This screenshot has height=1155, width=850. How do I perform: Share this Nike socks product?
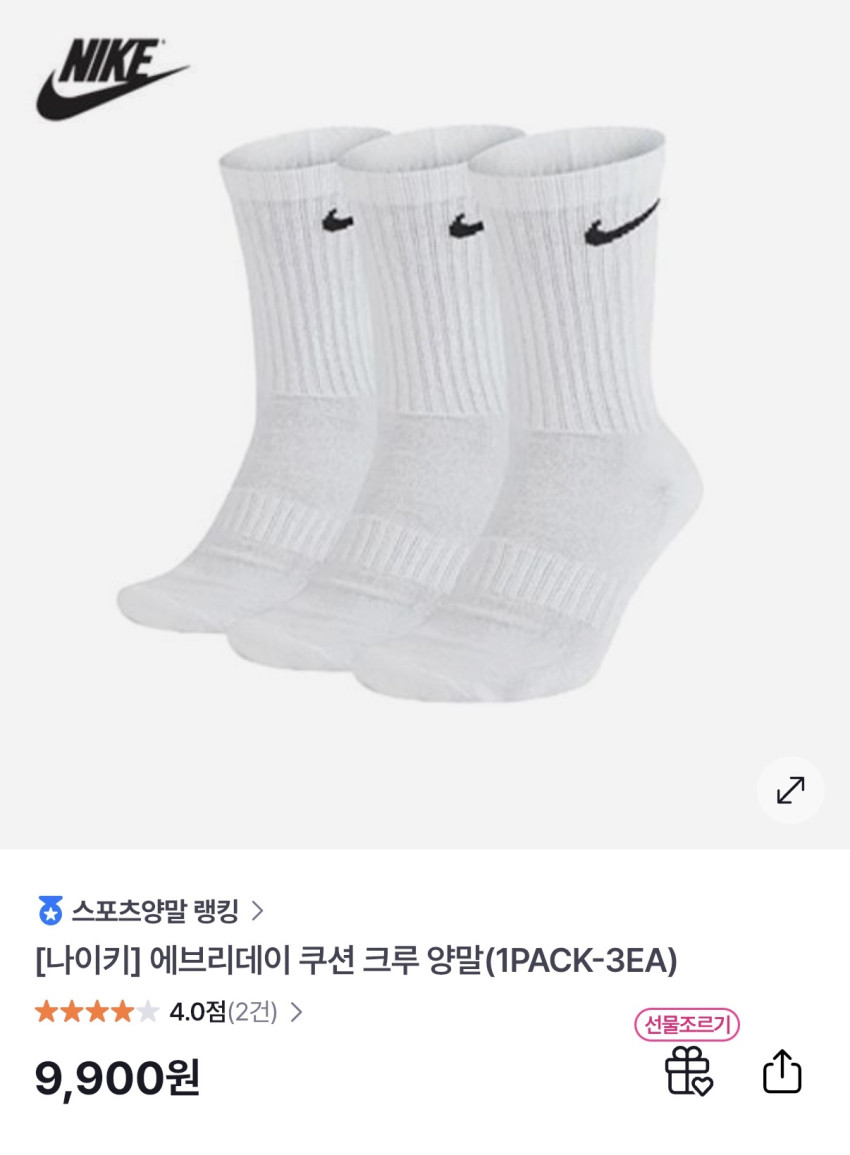click(x=782, y=1071)
